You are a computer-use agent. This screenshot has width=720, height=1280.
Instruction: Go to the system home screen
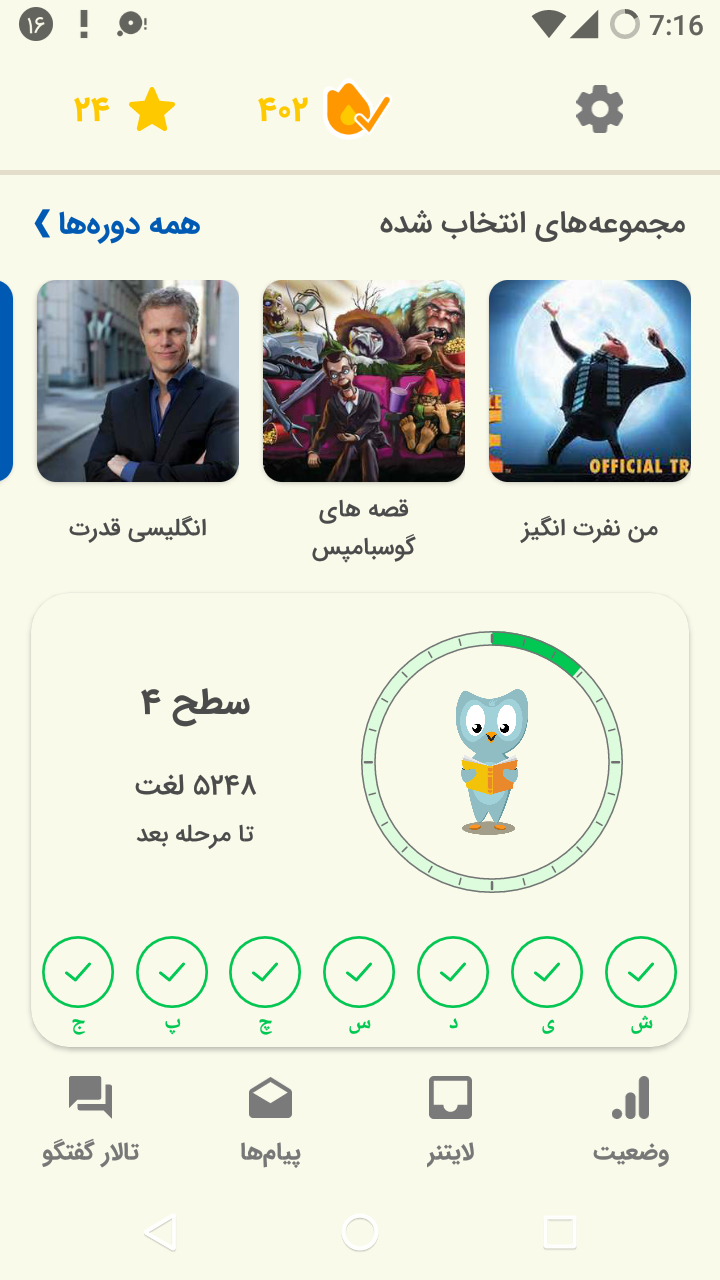[360, 1233]
